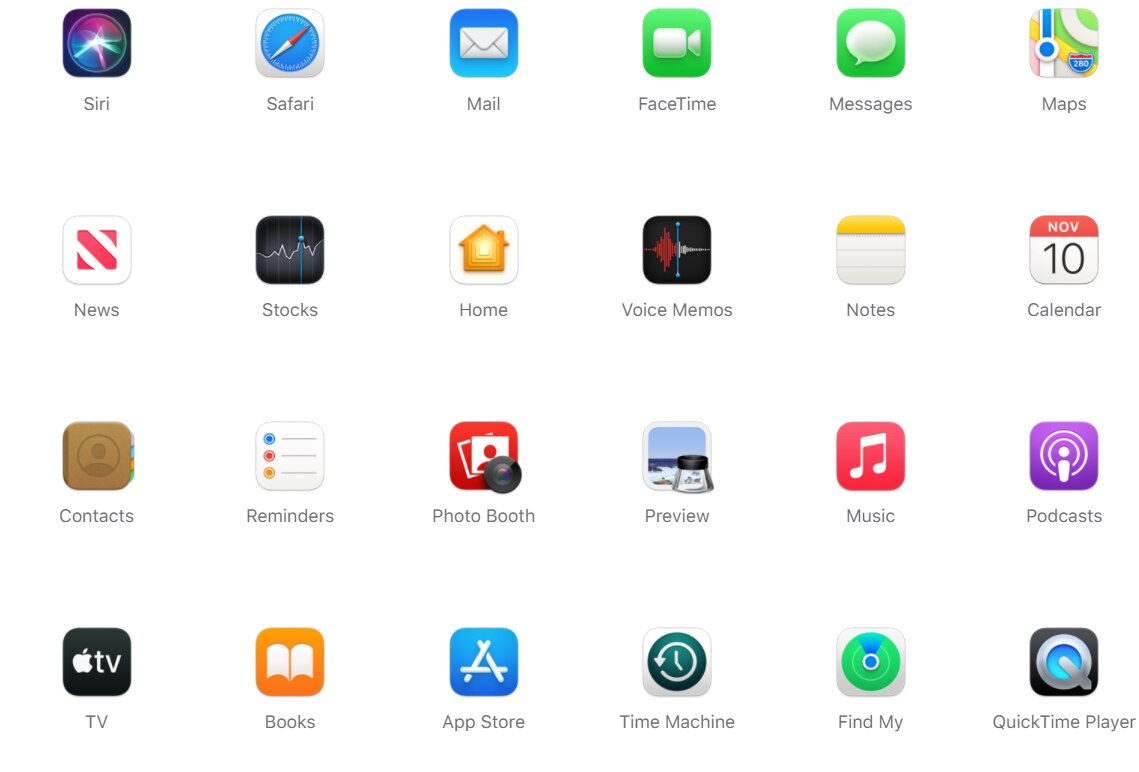Screen dimensions: 1139x772
Task: Open Calendar showing Nov 10
Action: coord(1064,250)
